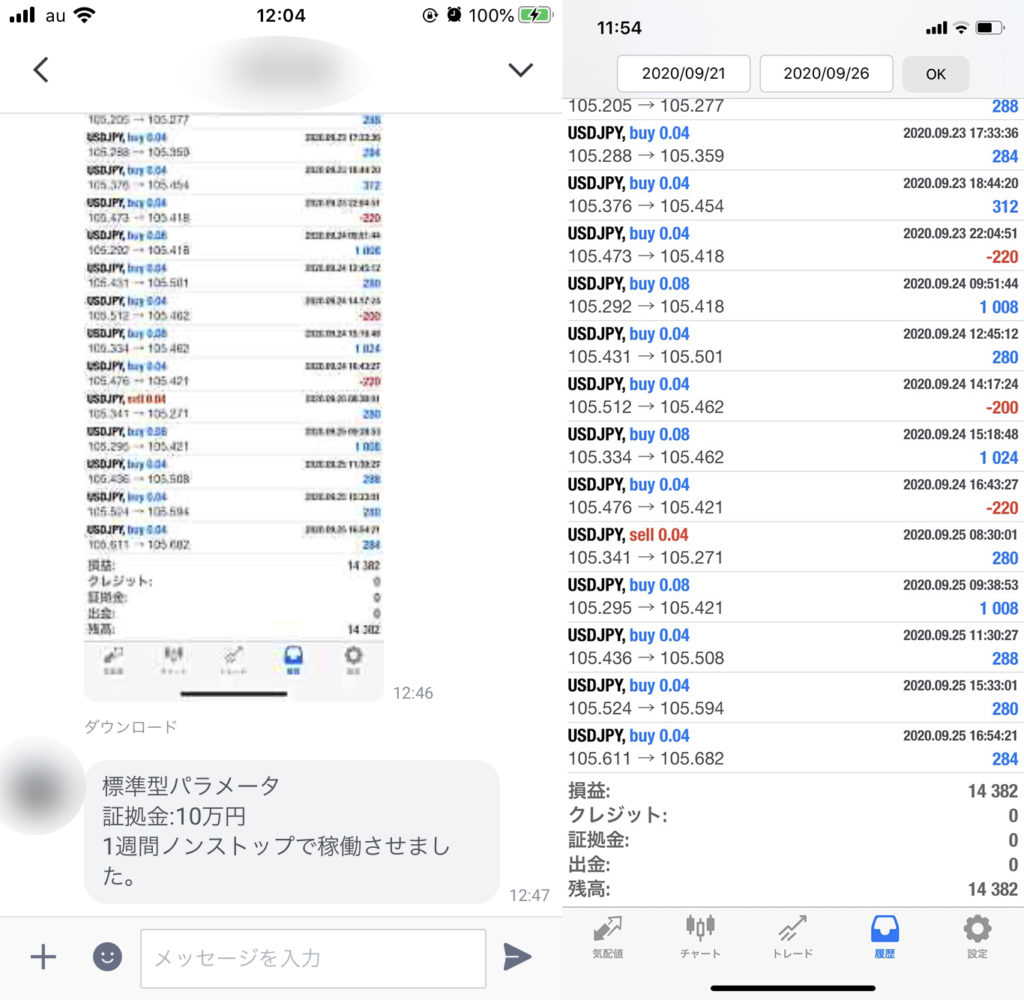
Task: Select the 履歴 history tab
Action: 885,937
